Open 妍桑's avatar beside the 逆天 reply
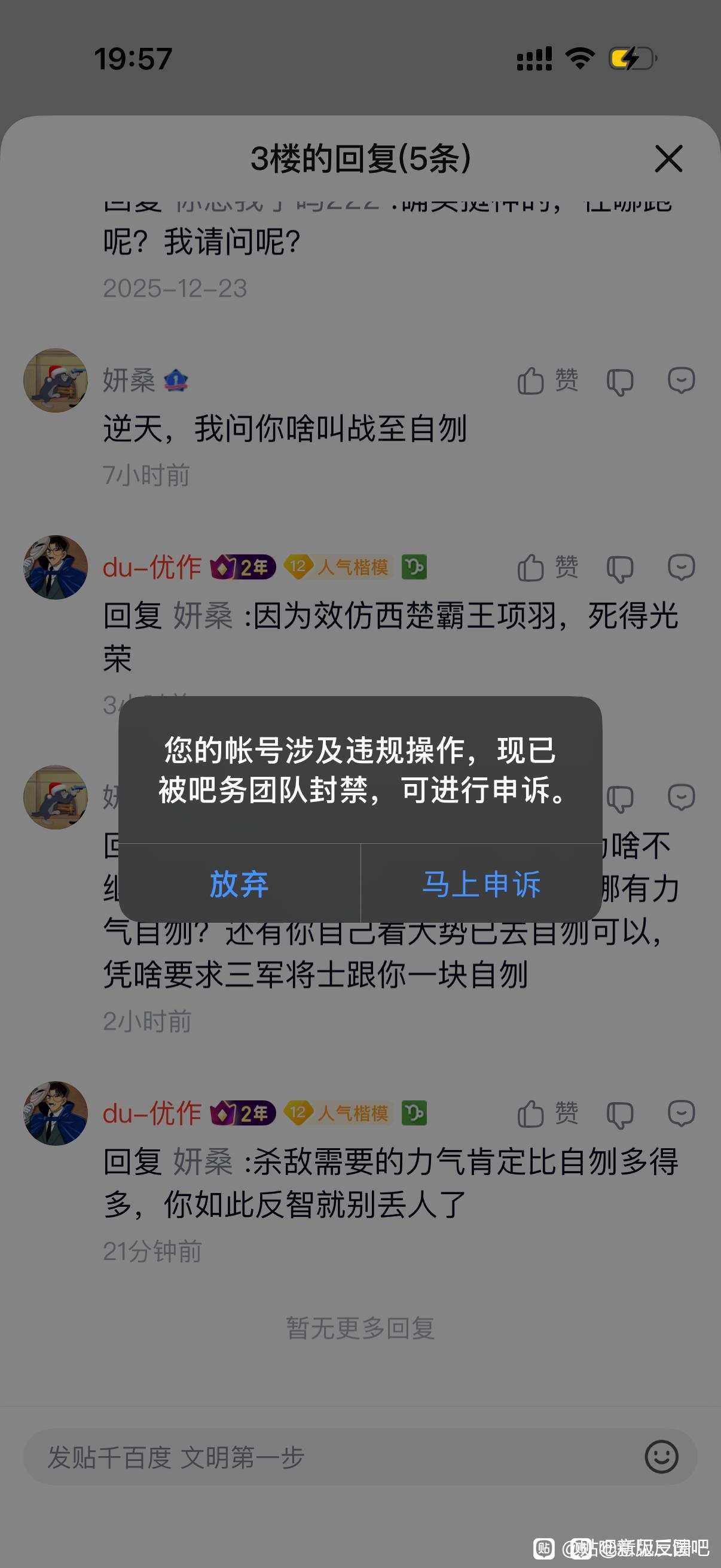The width and height of the screenshot is (721, 1568). (56, 380)
